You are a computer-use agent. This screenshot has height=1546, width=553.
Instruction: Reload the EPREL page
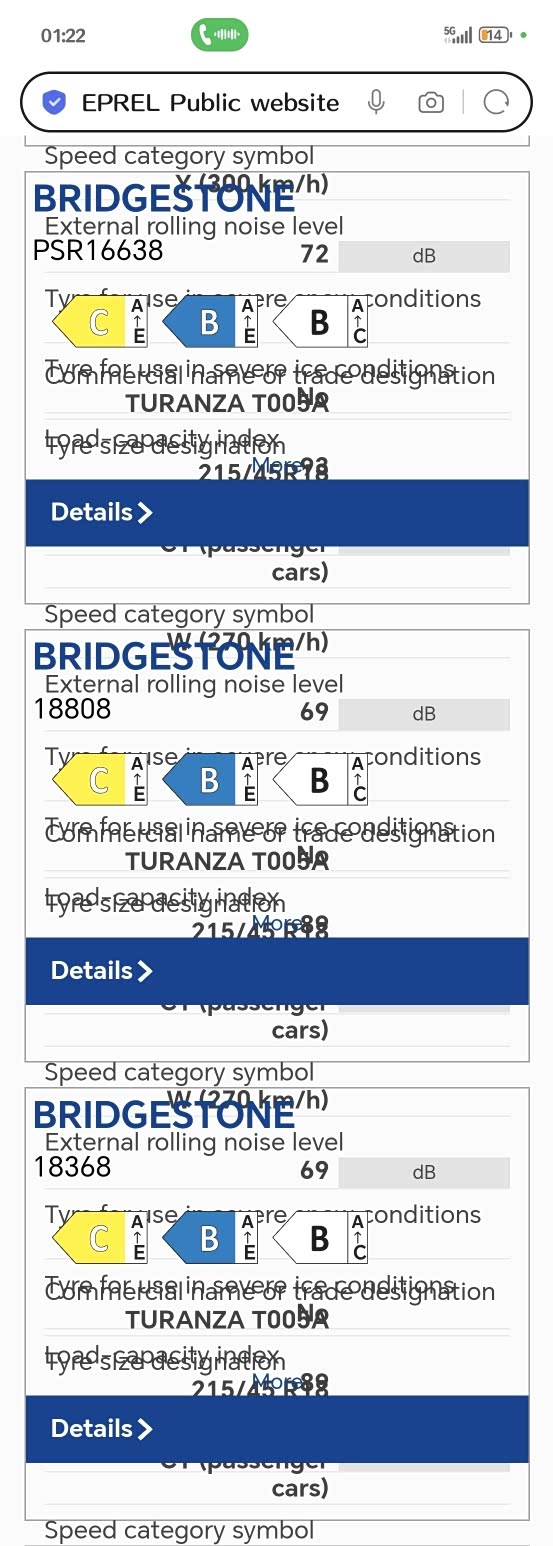[496, 102]
